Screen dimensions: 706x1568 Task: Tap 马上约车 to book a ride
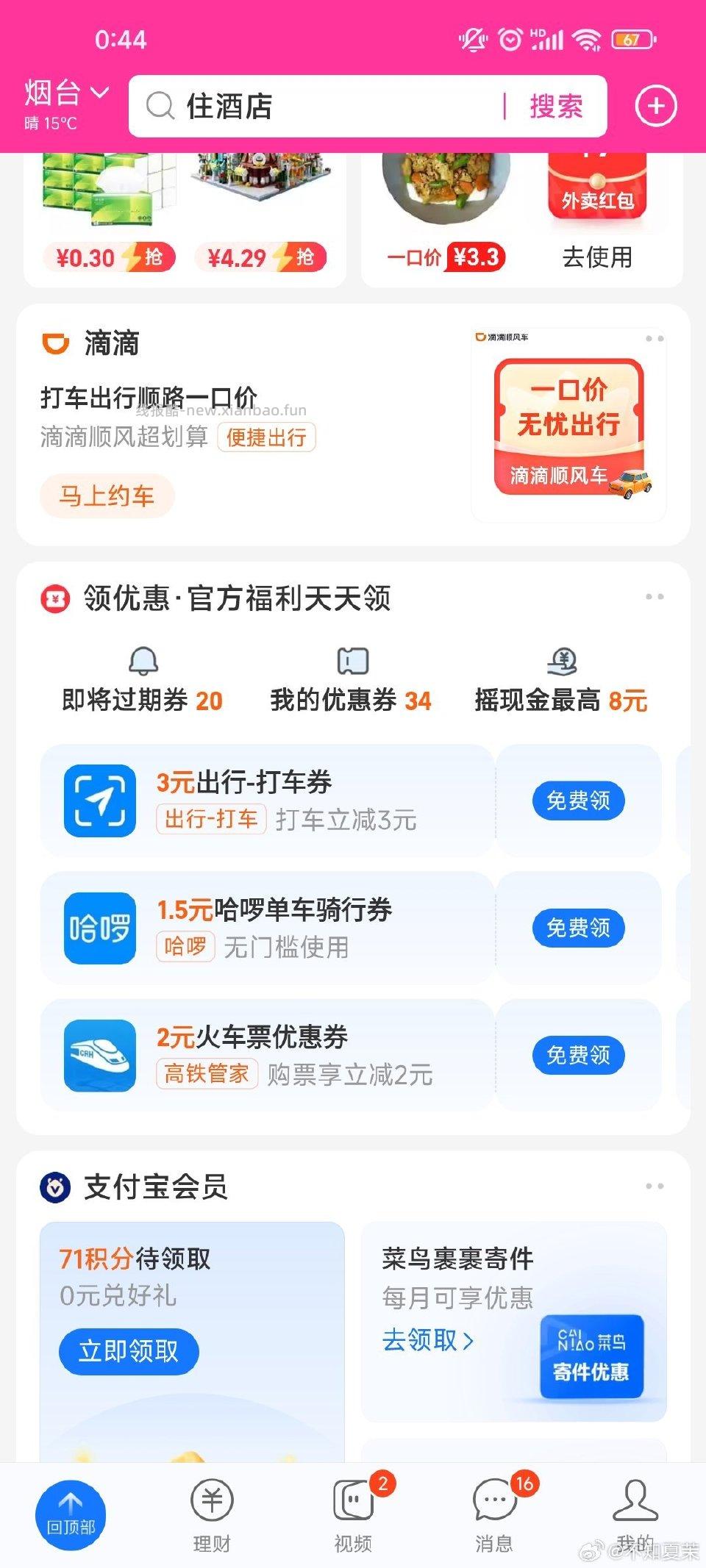tap(107, 496)
